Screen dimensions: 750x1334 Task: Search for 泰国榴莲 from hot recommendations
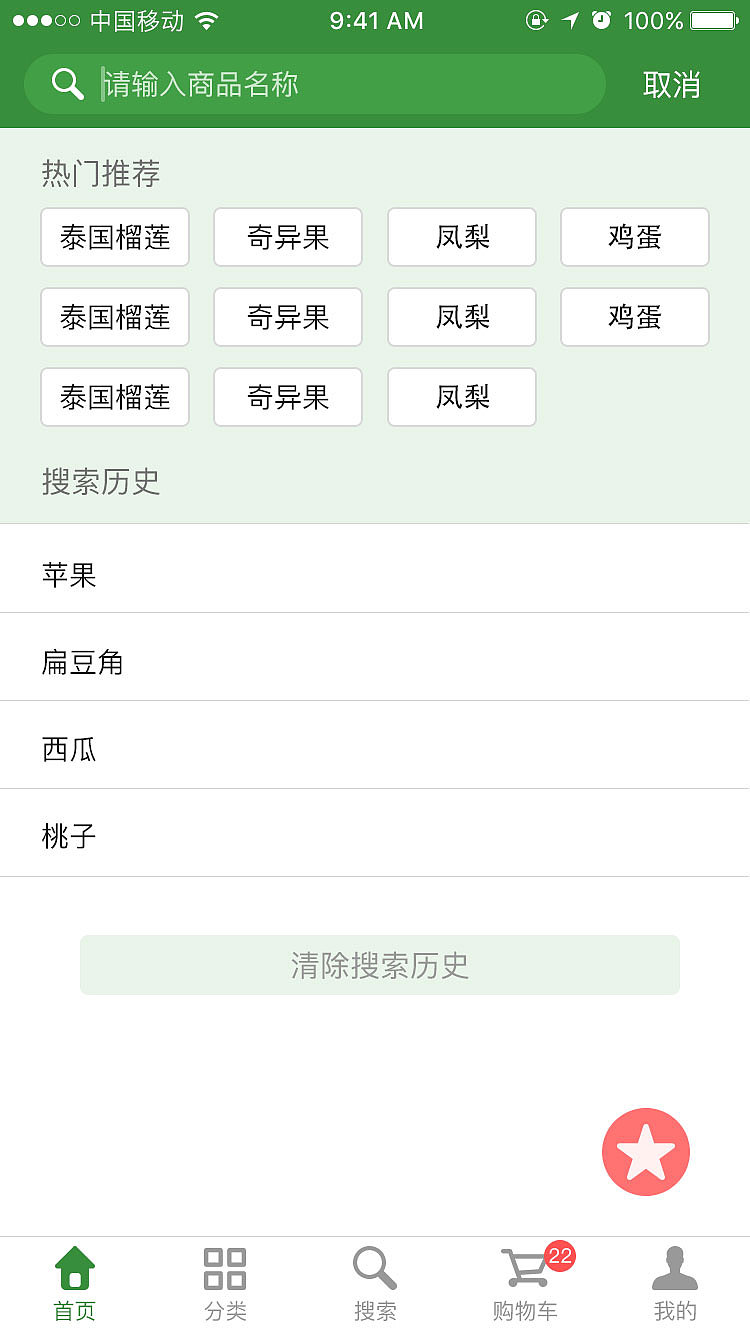(114, 237)
